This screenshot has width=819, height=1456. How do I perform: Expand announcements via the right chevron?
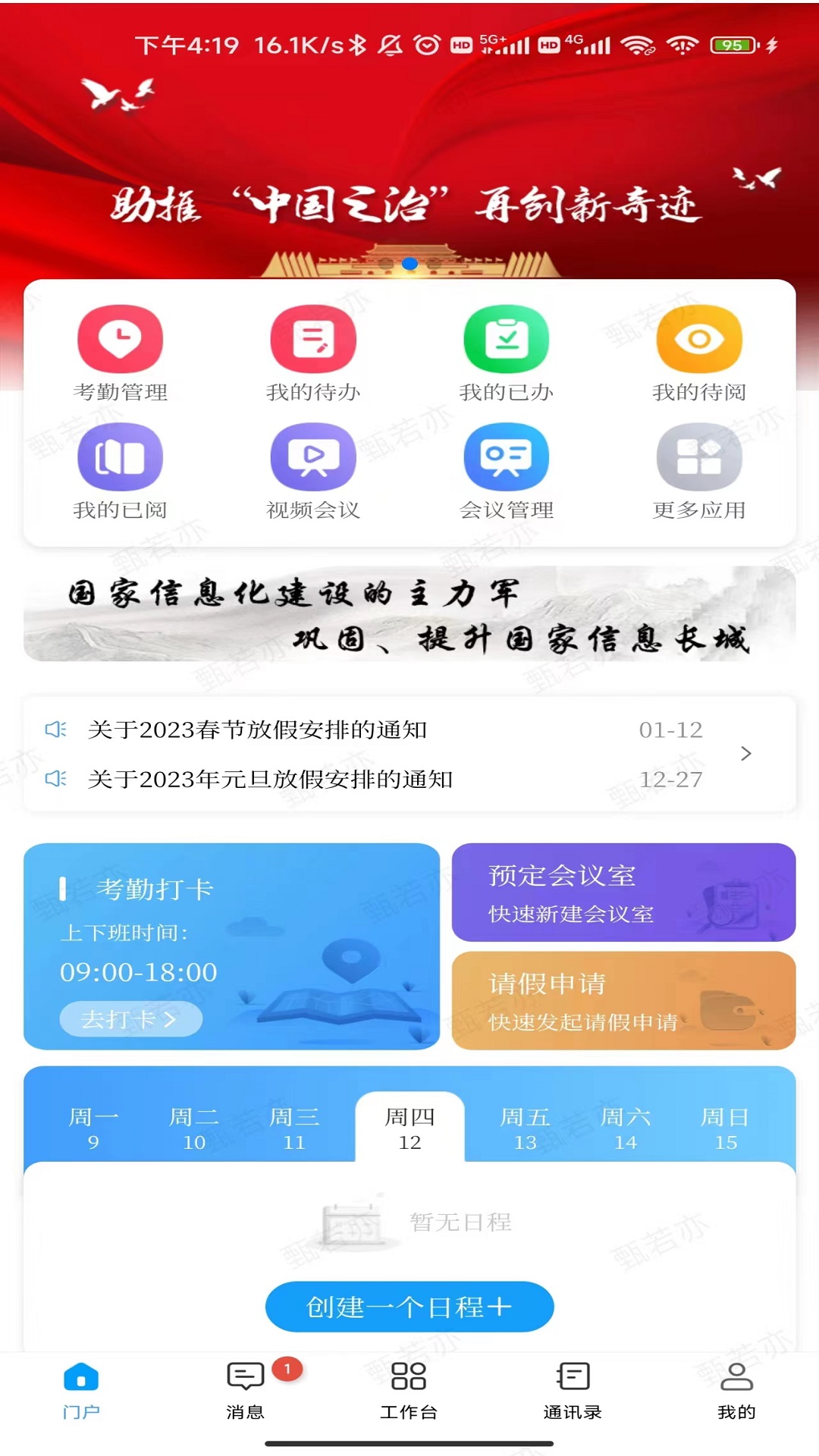[x=747, y=754]
